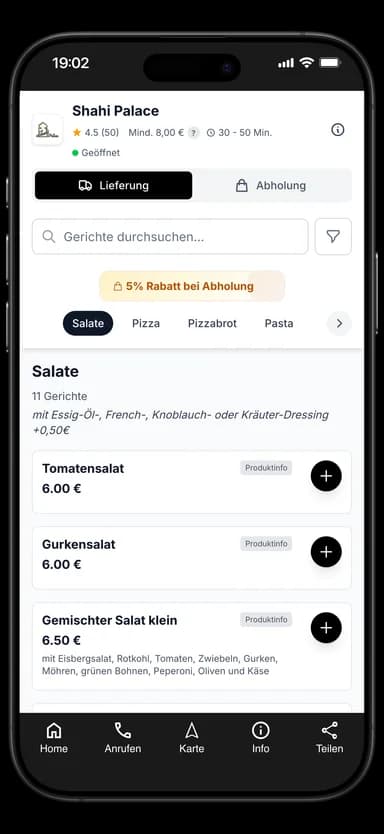Image resolution: width=384 pixels, height=834 pixels.
Task: Switch to Abholung pickup
Action: [x=271, y=185]
